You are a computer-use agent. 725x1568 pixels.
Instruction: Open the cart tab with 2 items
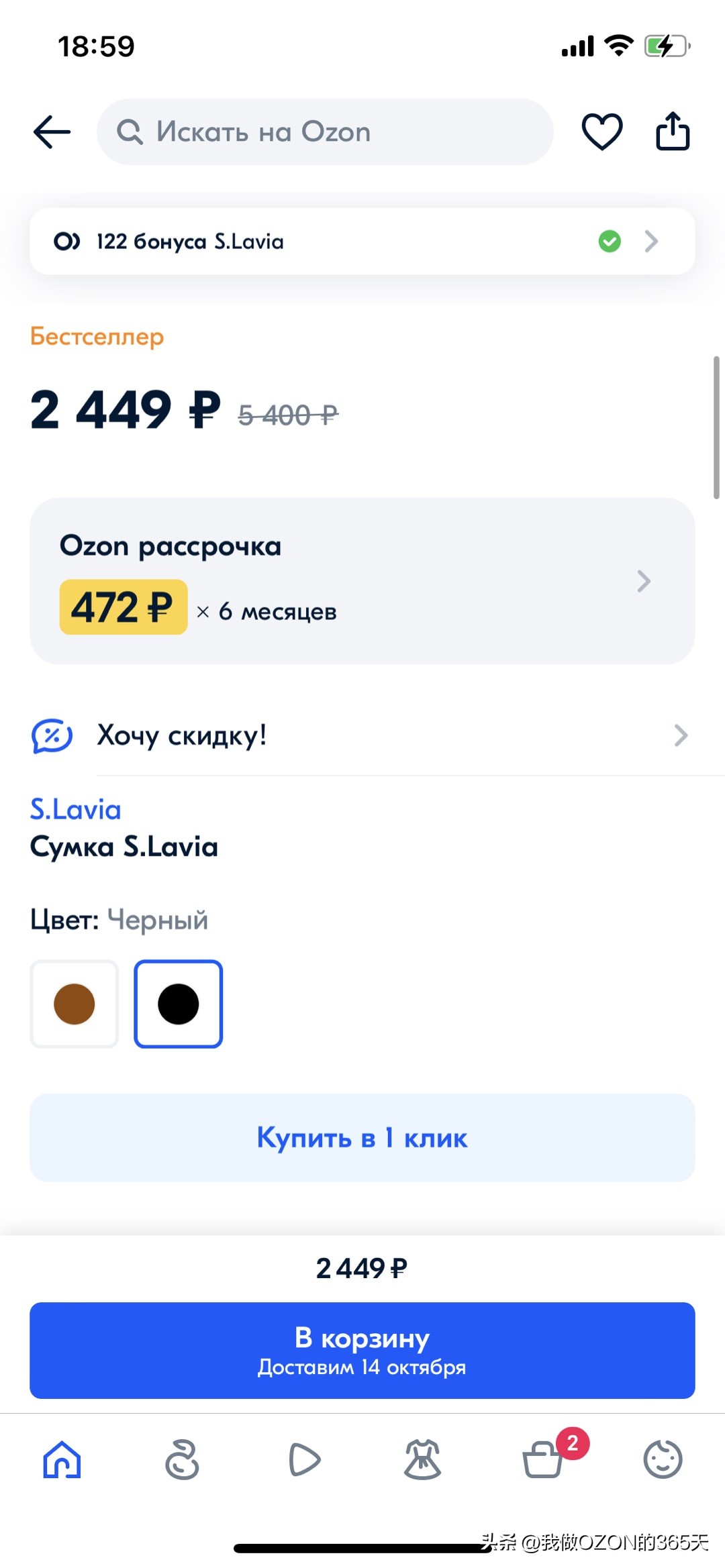[x=544, y=1460]
